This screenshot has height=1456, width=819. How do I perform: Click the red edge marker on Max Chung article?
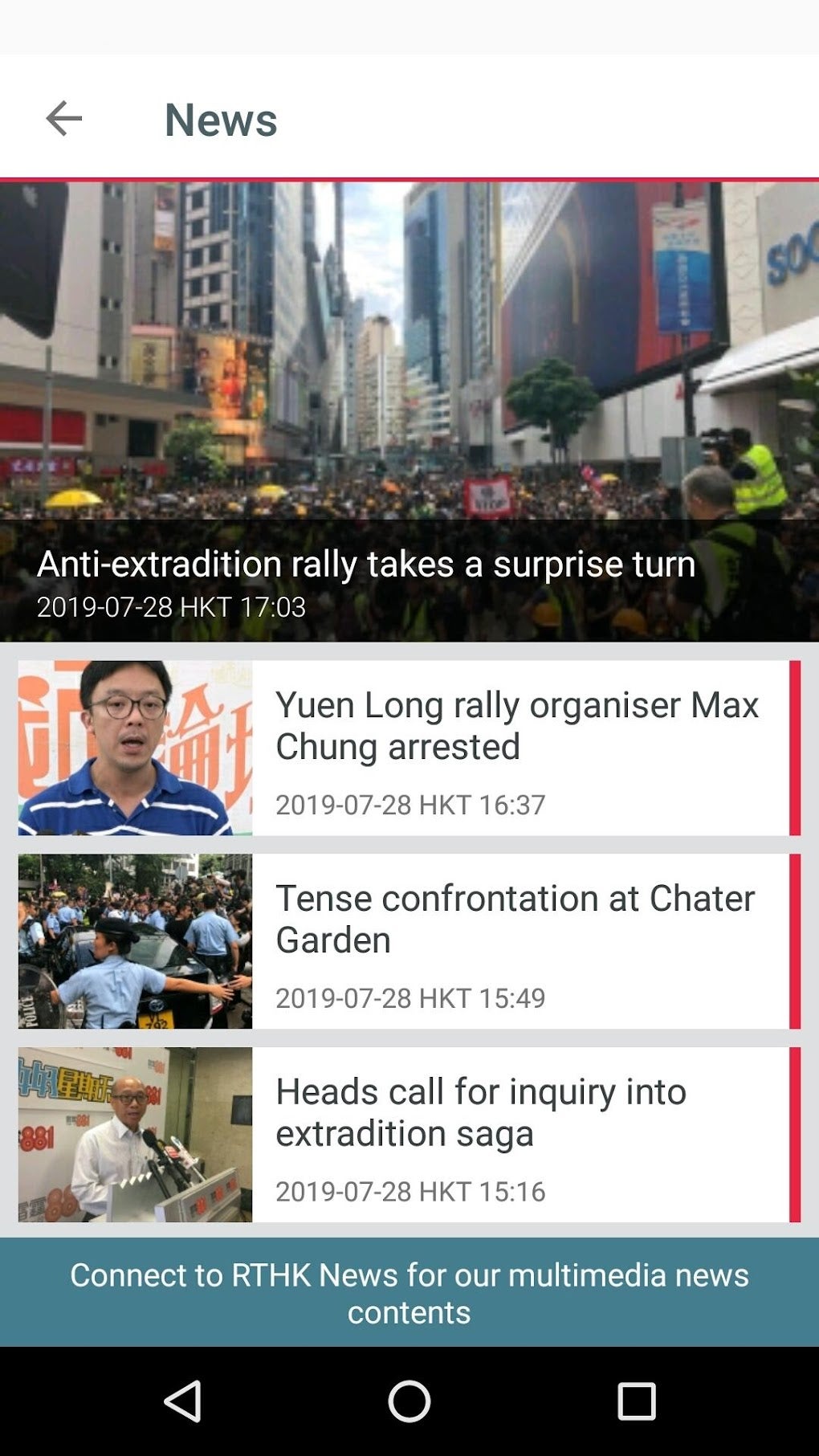793,747
